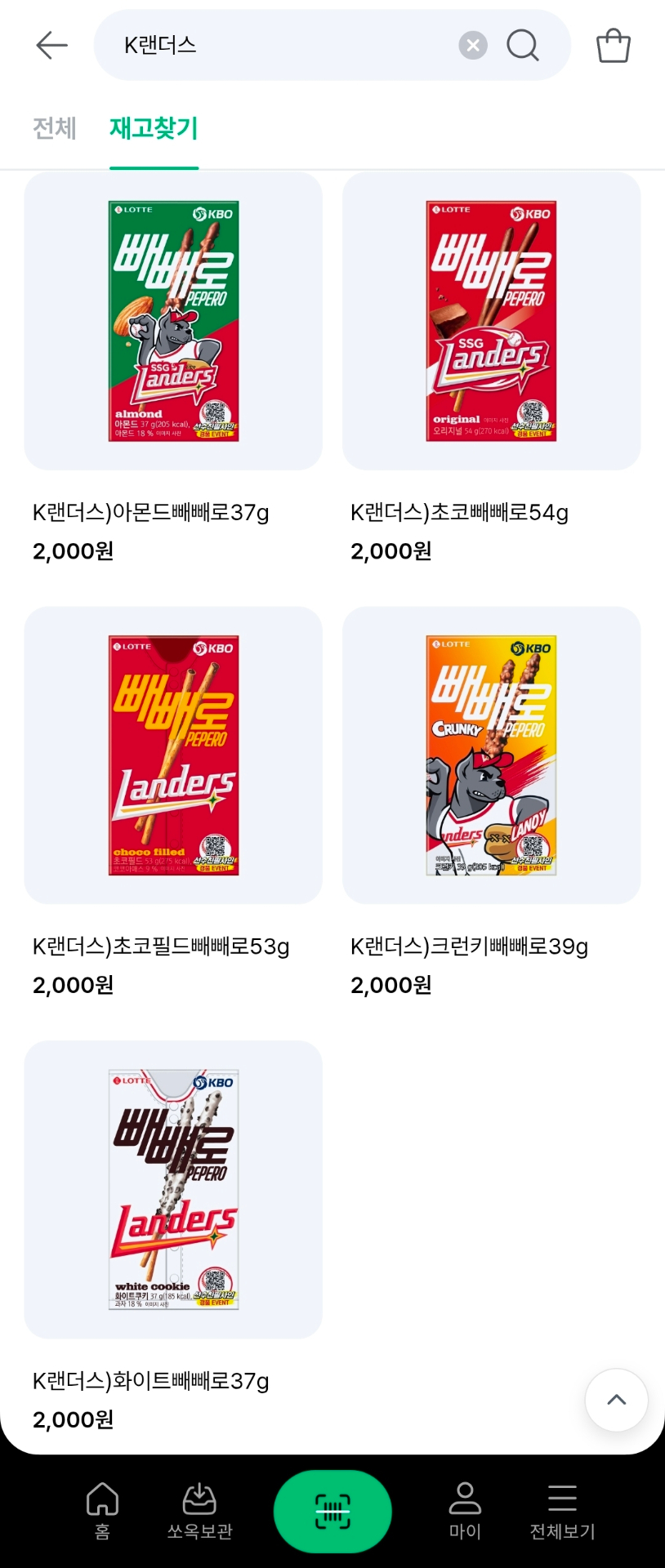Open 전체보기 menu icon
The image size is (665, 1568).
click(x=562, y=1512)
